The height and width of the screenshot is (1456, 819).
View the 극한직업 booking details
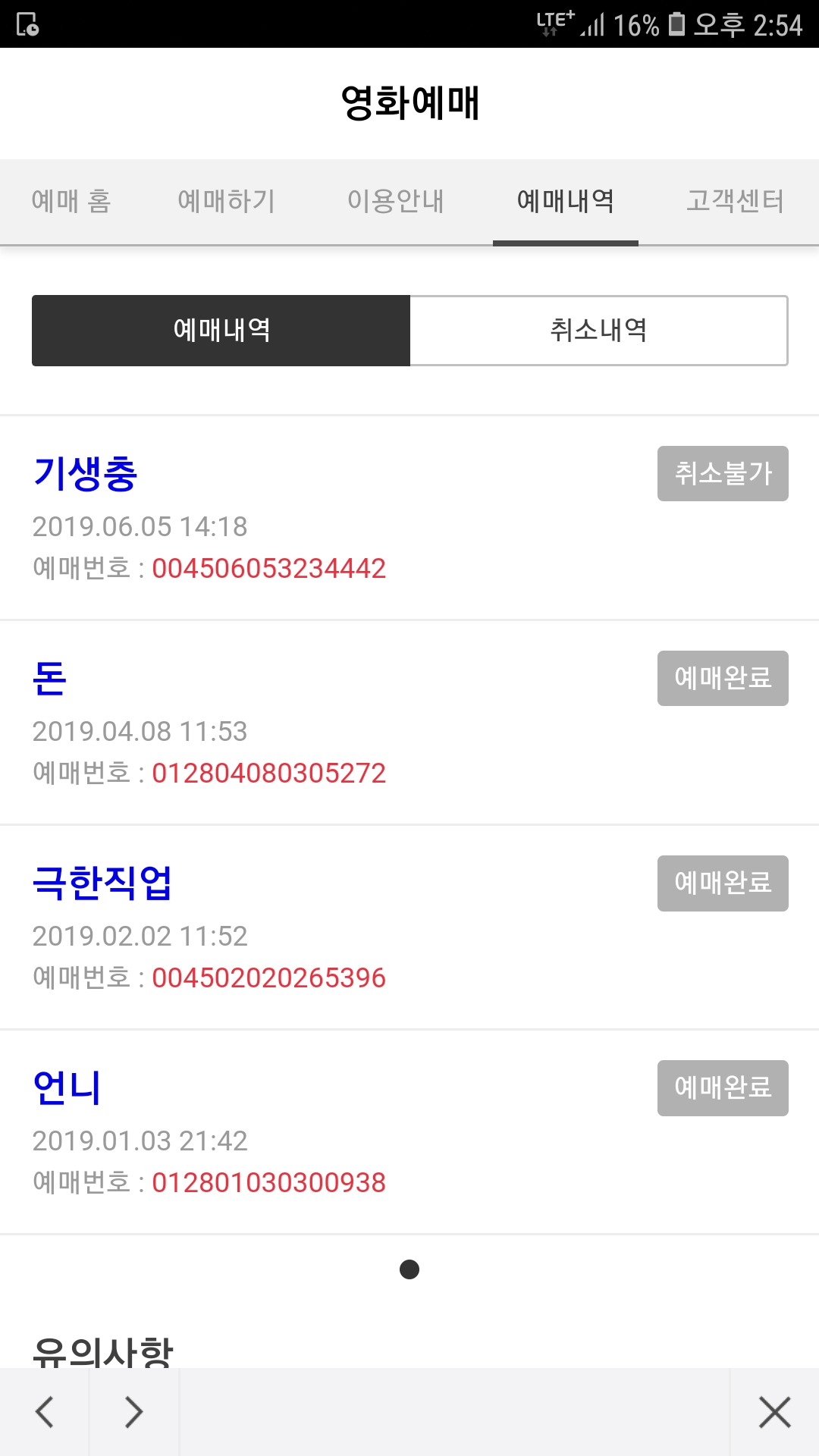click(102, 883)
